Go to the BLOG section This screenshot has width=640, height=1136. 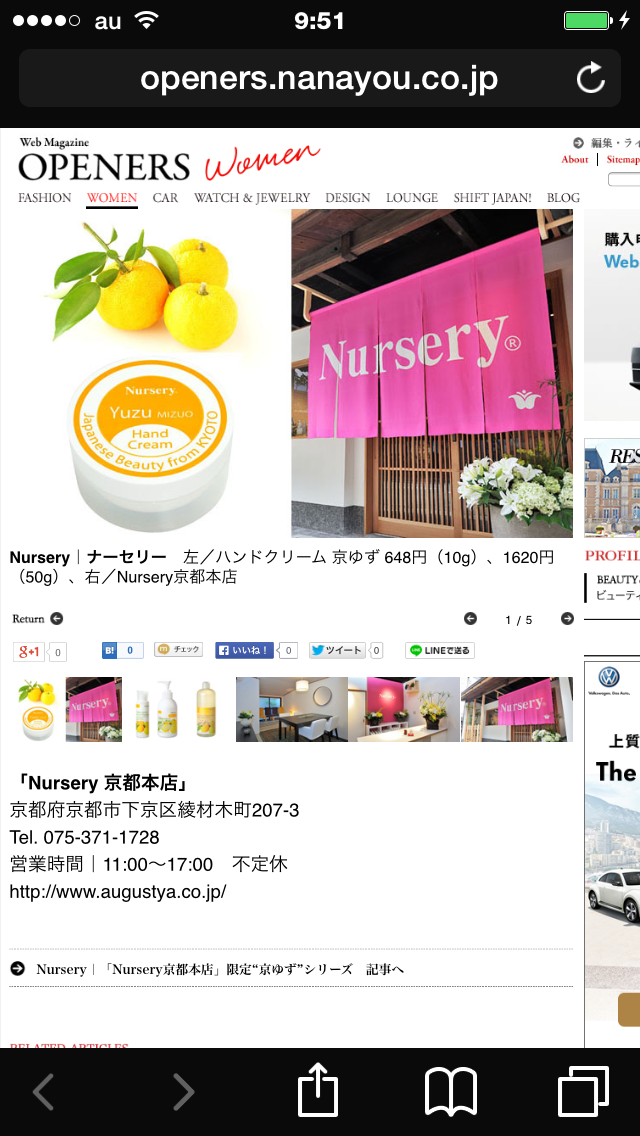tap(563, 197)
